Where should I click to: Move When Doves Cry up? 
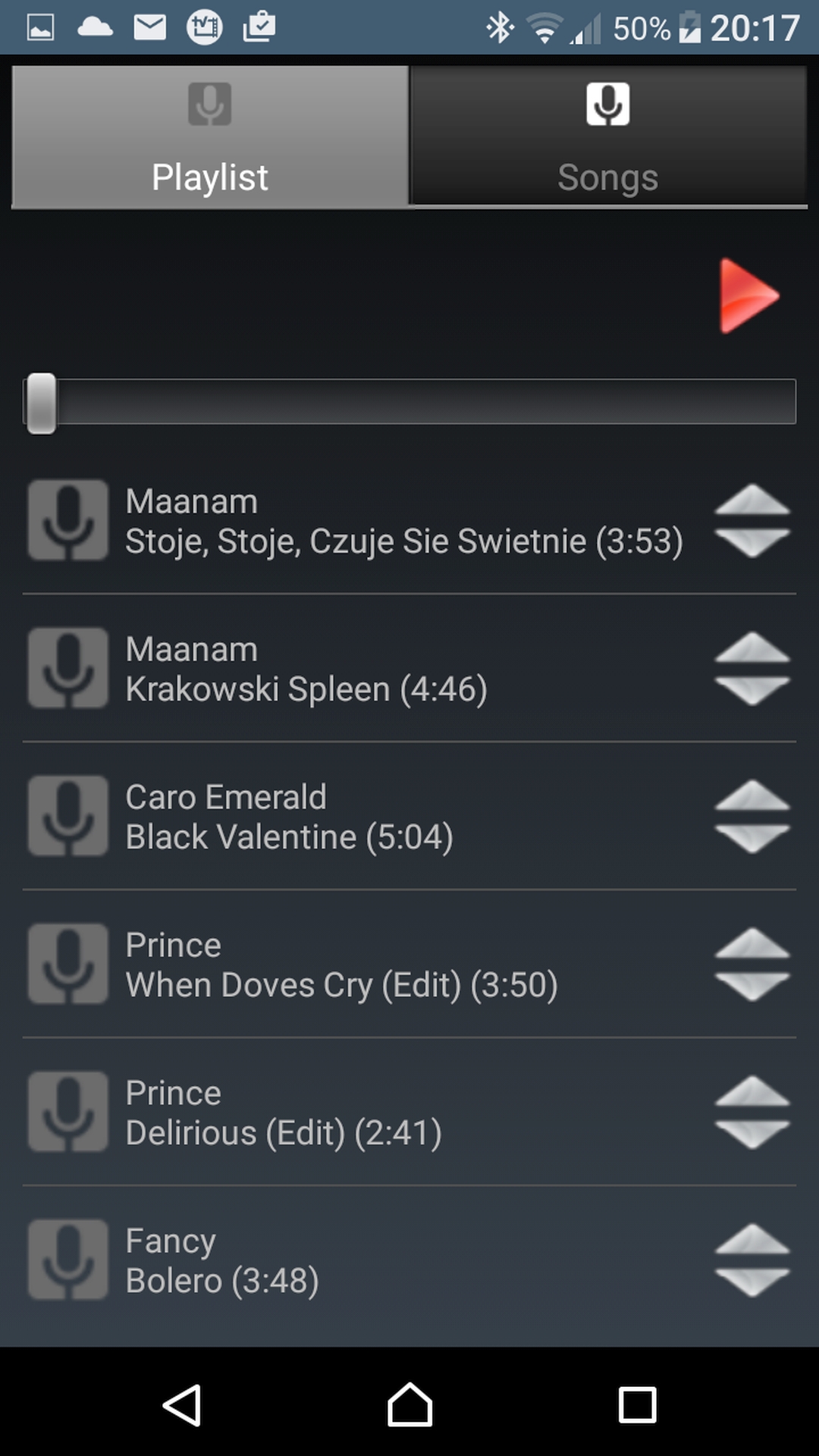pyautogui.click(x=752, y=944)
